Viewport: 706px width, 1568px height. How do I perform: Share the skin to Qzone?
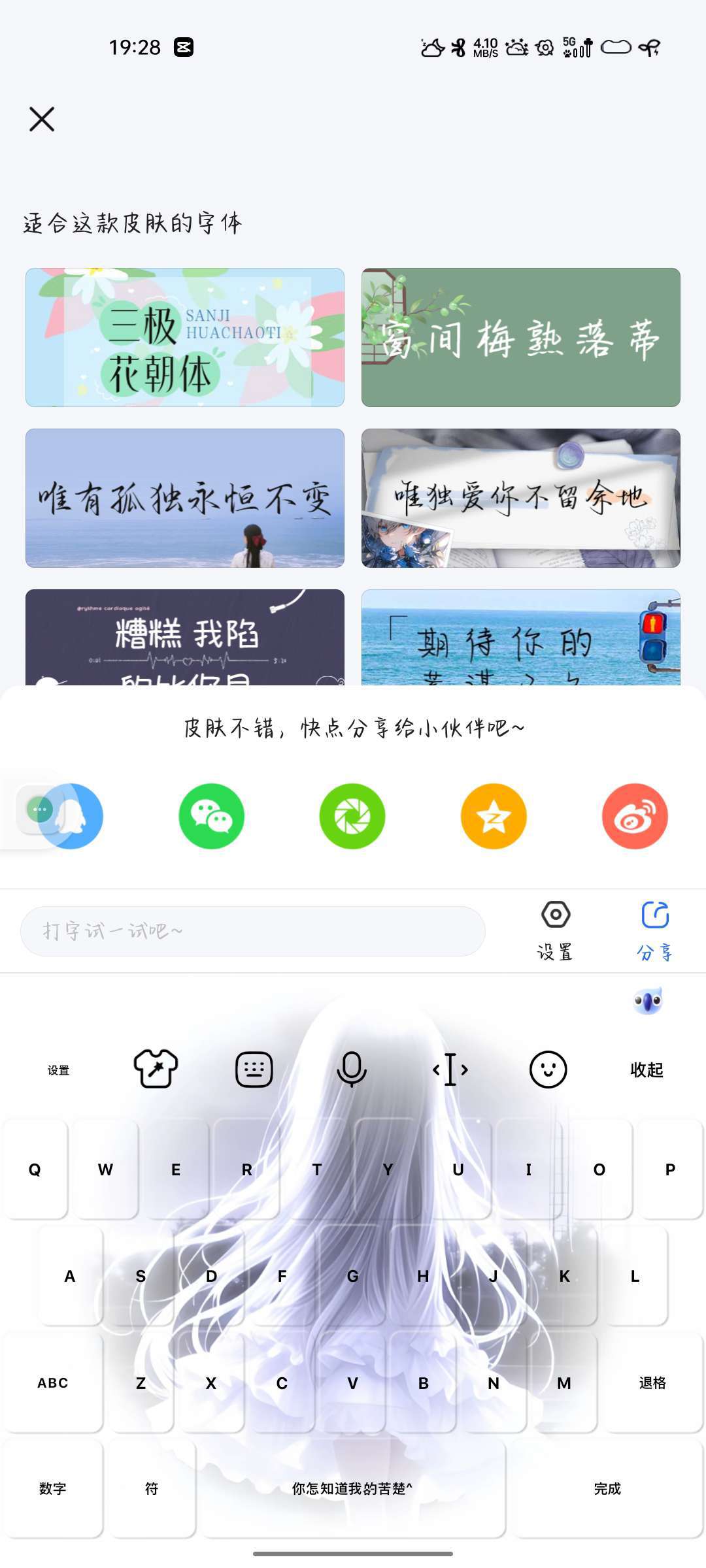494,816
